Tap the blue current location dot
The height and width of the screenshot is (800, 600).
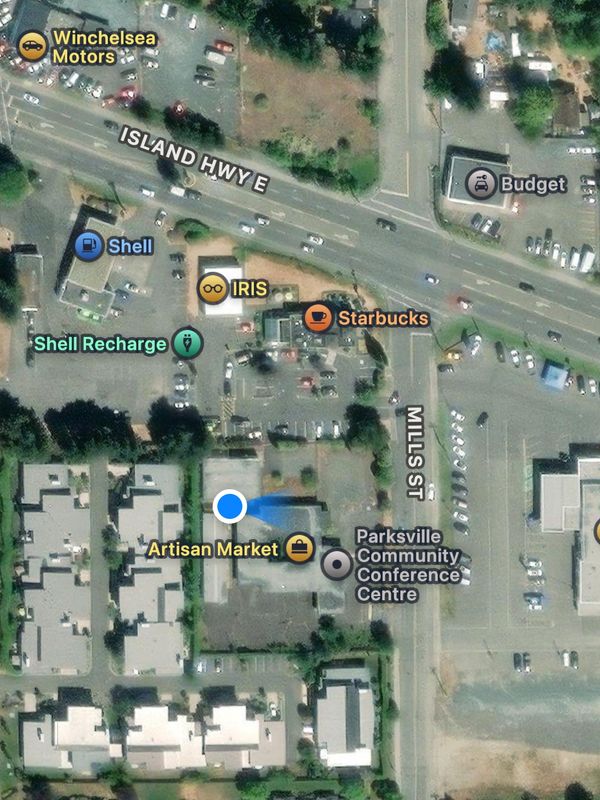(x=231, y=507)
